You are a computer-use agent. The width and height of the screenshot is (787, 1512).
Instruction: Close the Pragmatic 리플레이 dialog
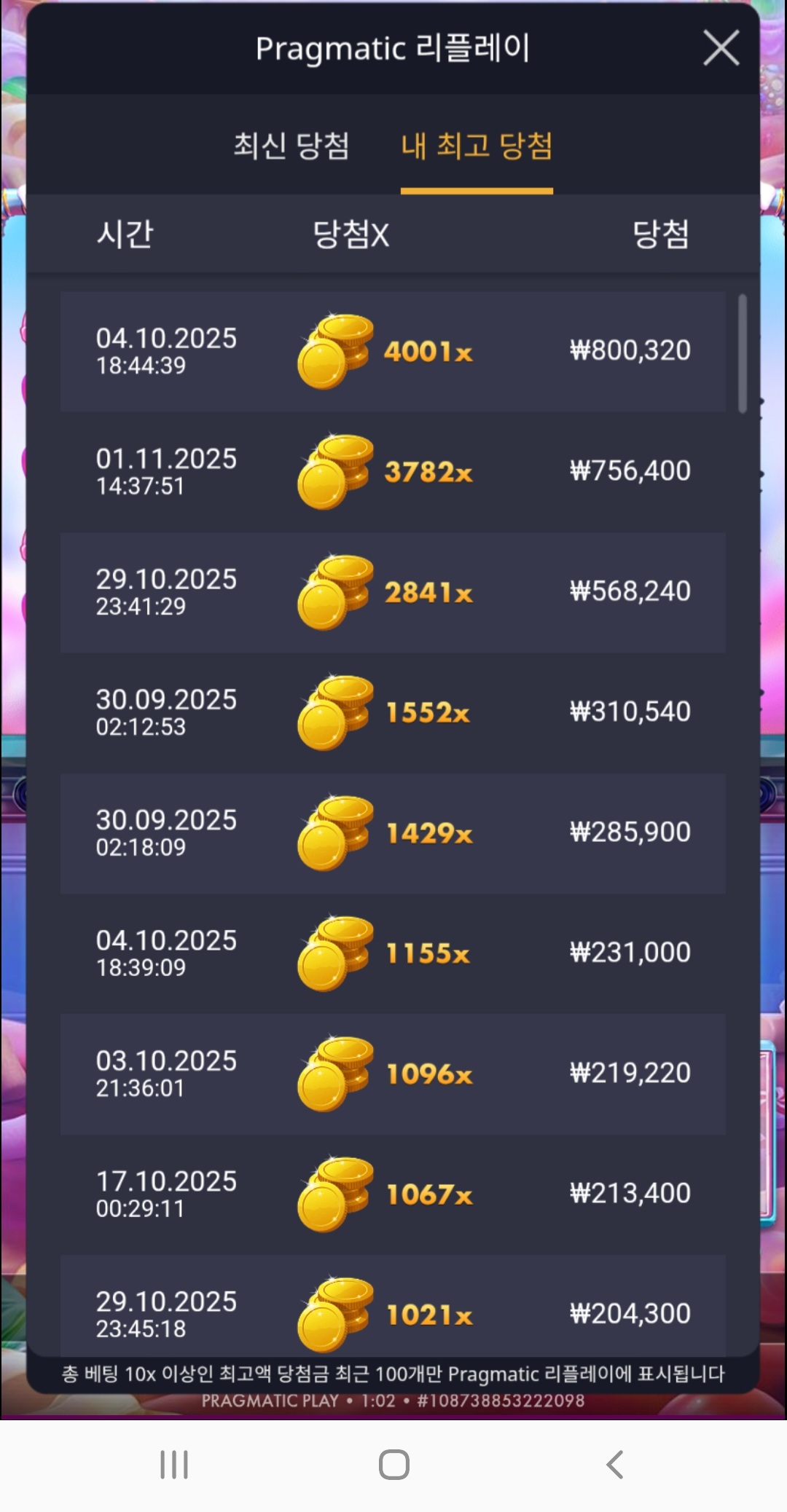(721, 48)
